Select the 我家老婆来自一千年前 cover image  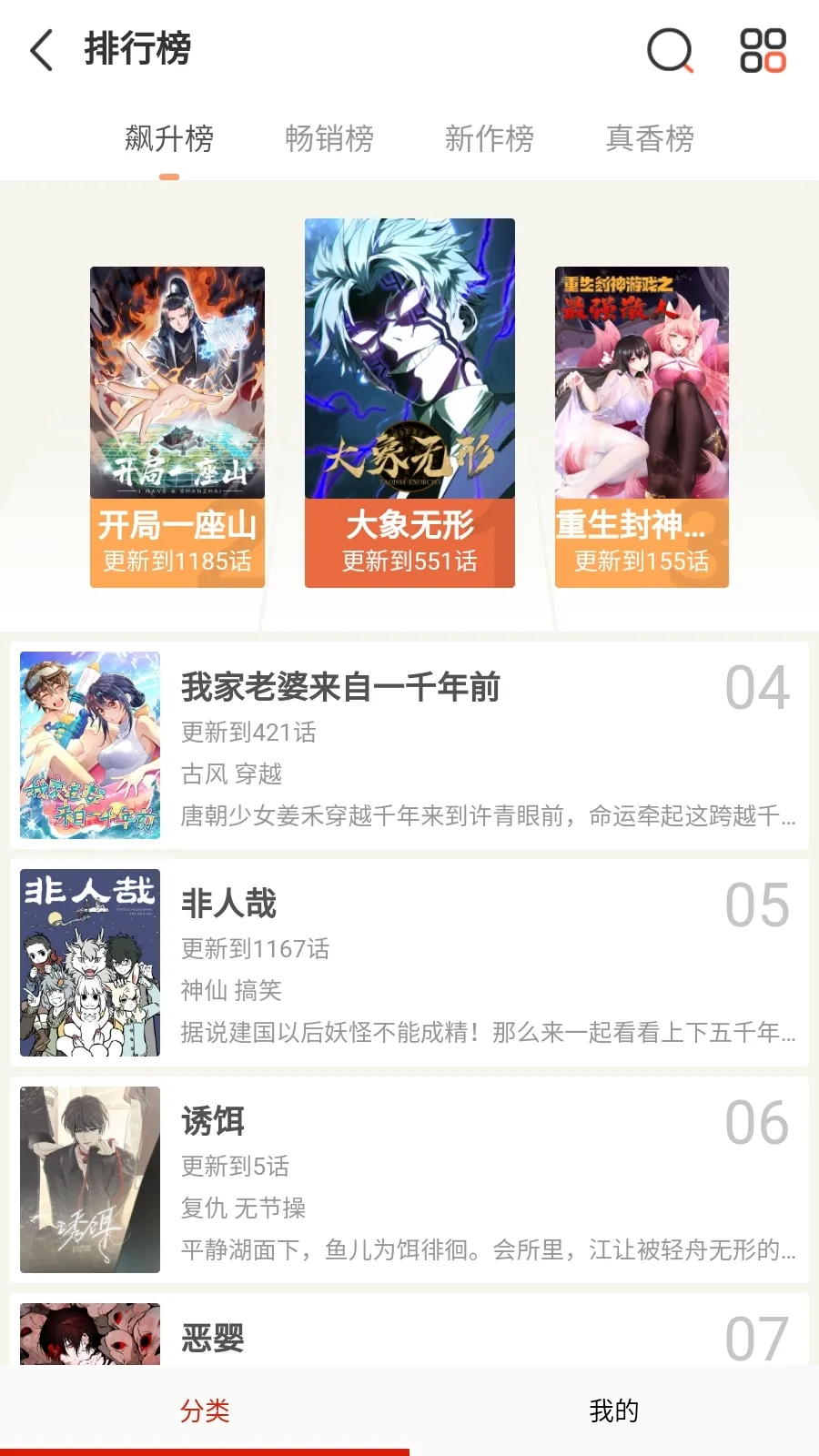pos(89,745)
